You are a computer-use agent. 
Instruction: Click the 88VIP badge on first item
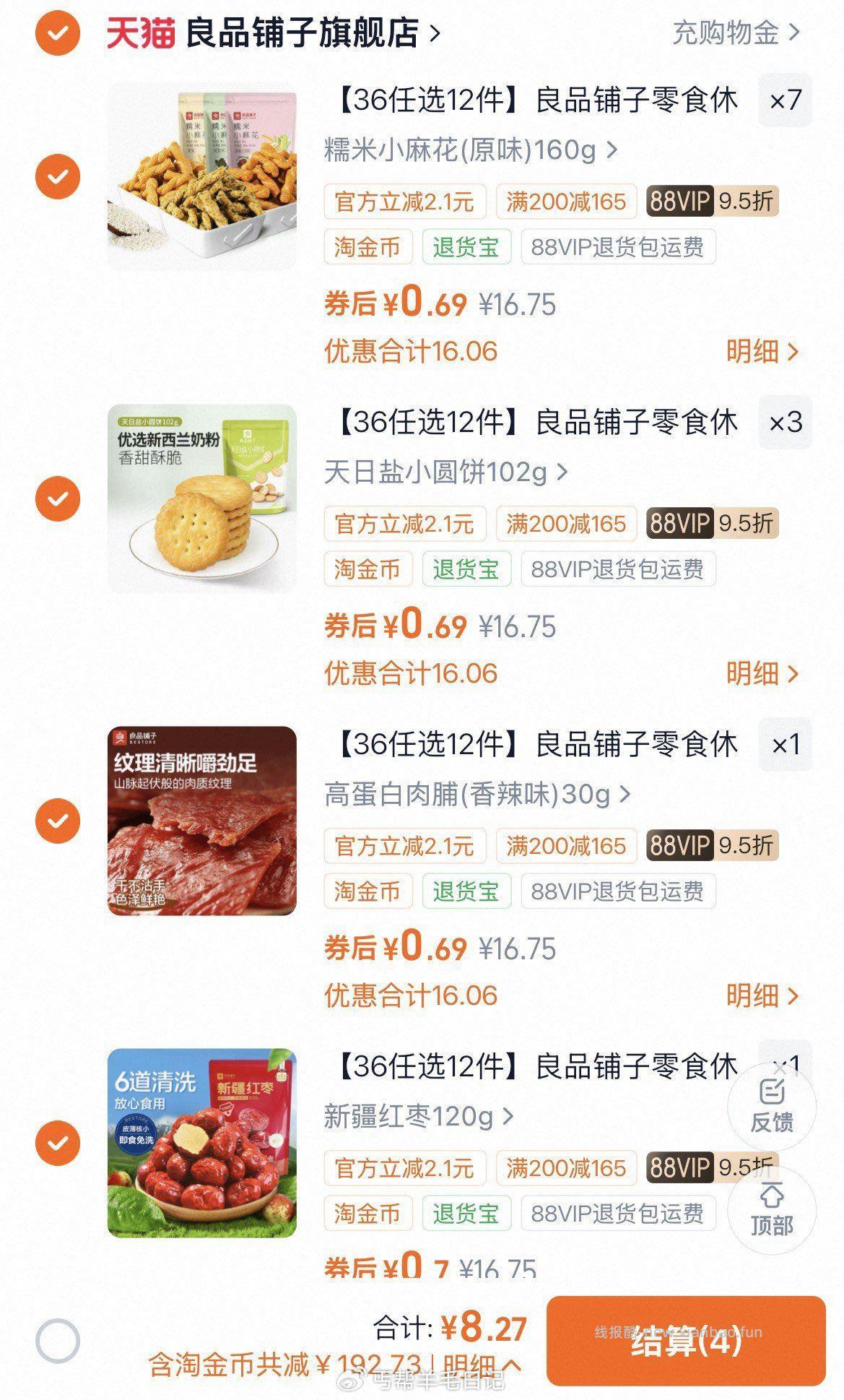click(679, 203)
